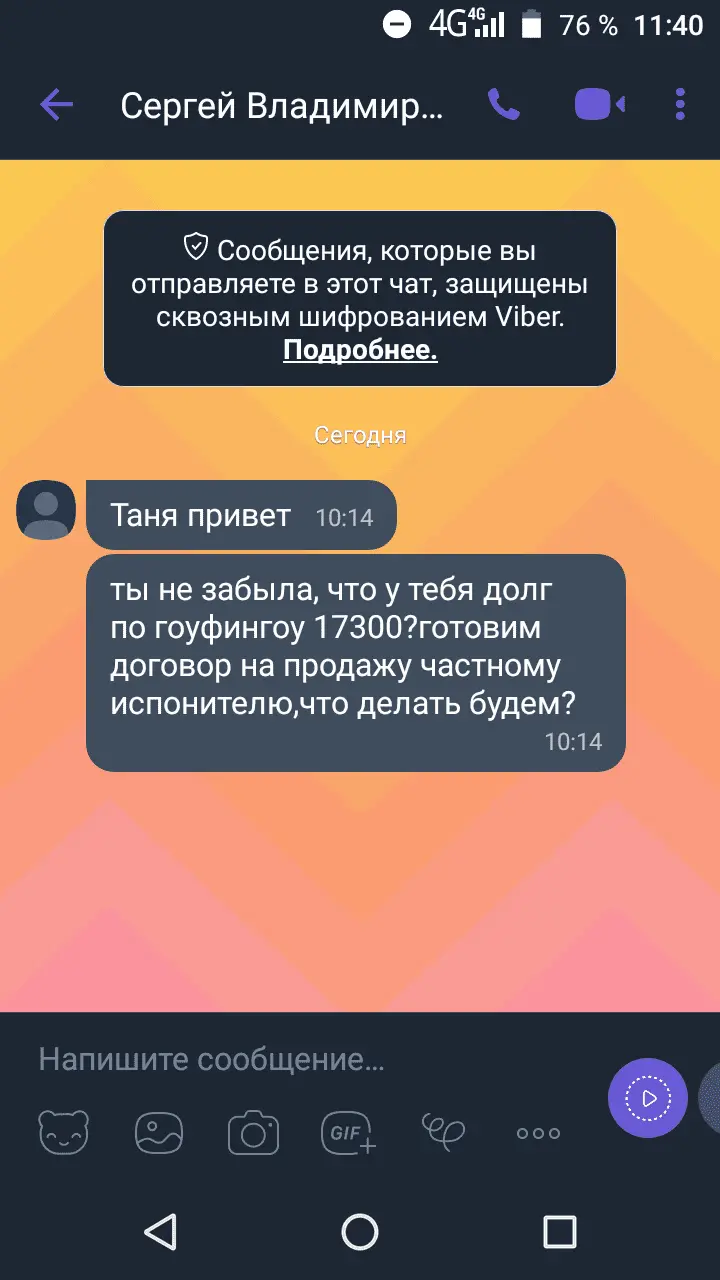Create a GIF message
Image resolution: width=720 pixels, height=1280 pixels.
[348, 1133]
